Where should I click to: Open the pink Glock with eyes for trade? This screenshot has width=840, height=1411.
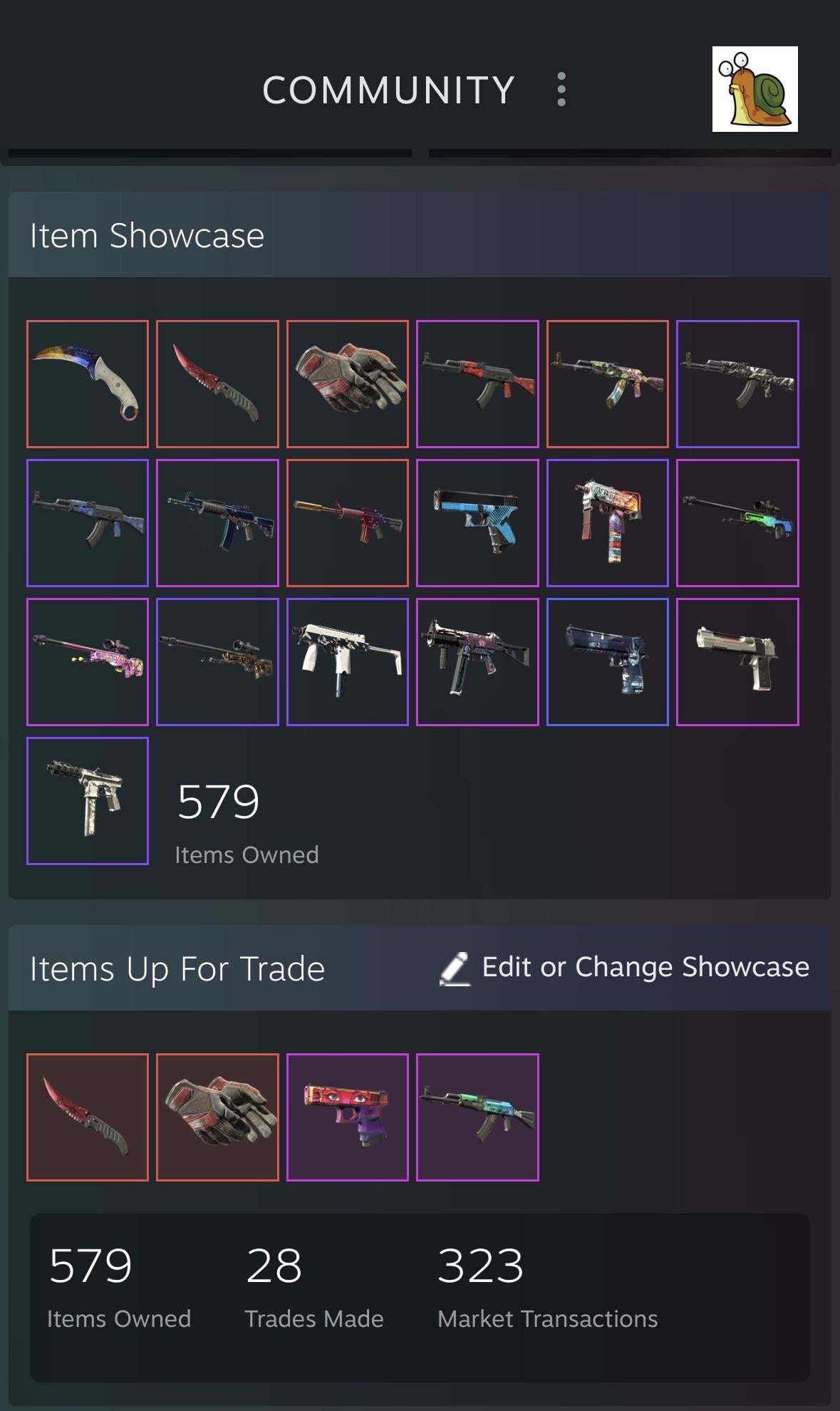click(348, 1117)
